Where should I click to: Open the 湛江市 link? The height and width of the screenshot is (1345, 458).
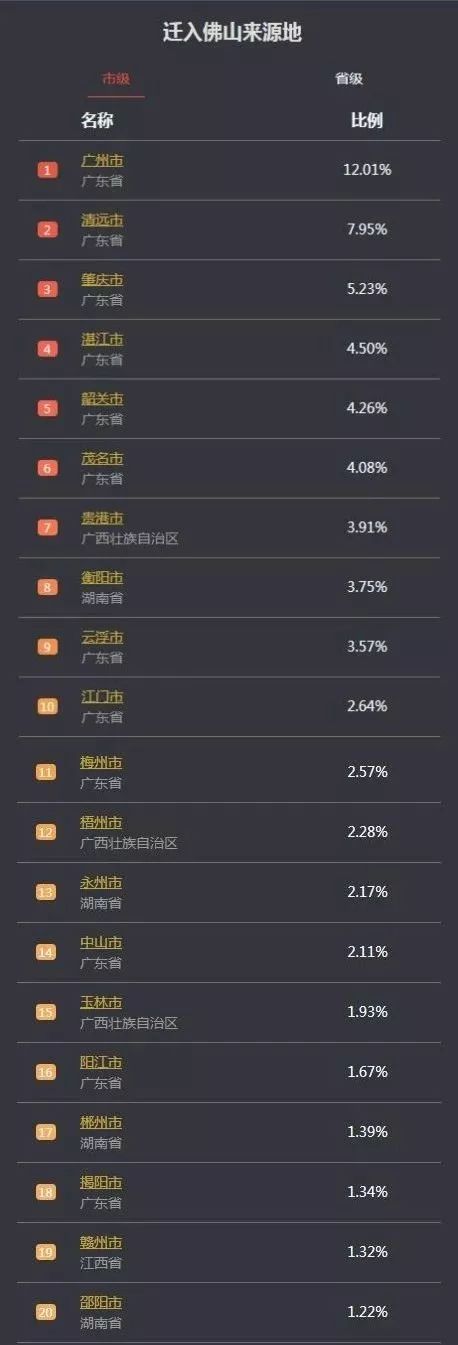[102, 339]
